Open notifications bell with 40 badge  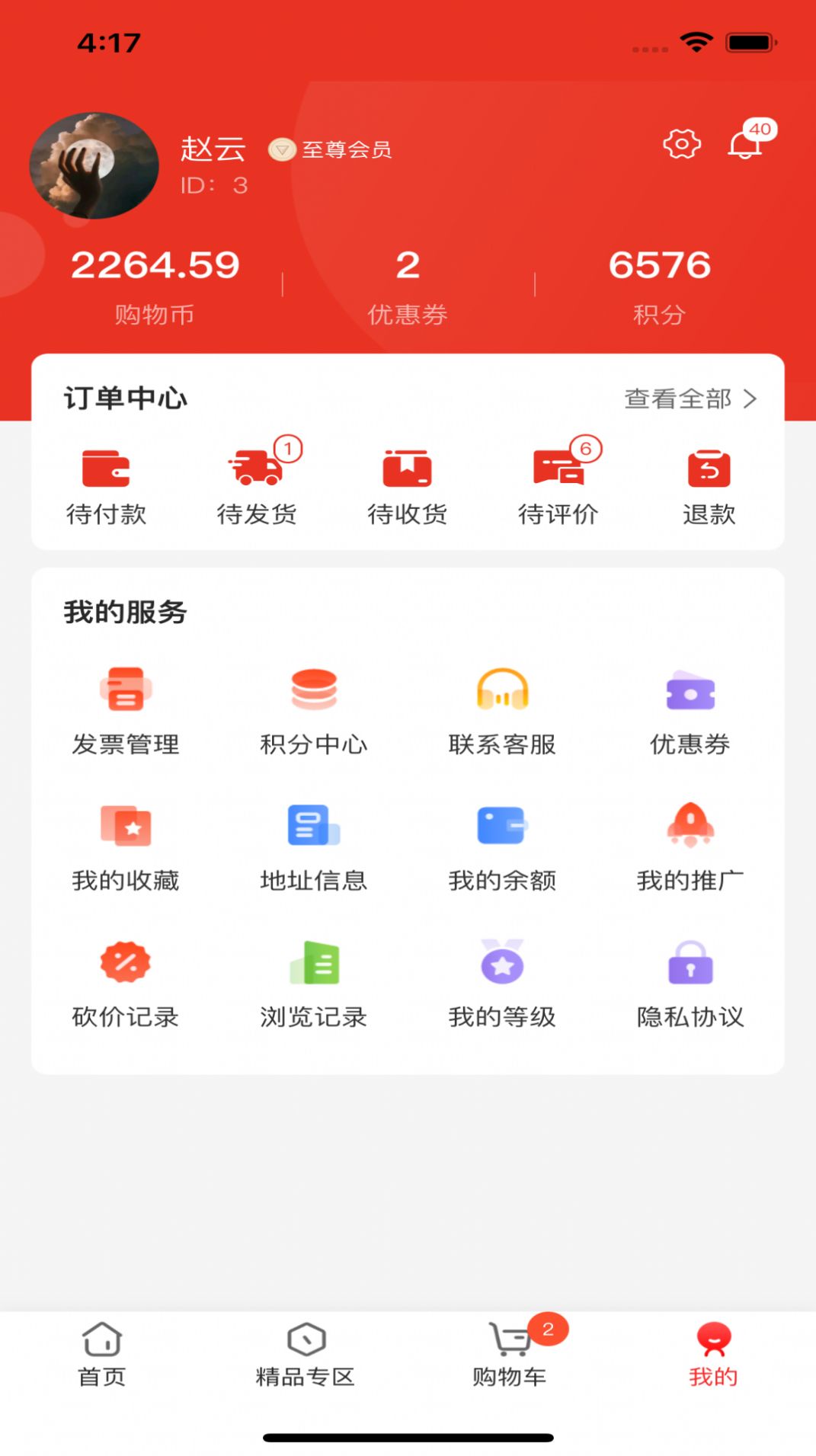[744, 146]
